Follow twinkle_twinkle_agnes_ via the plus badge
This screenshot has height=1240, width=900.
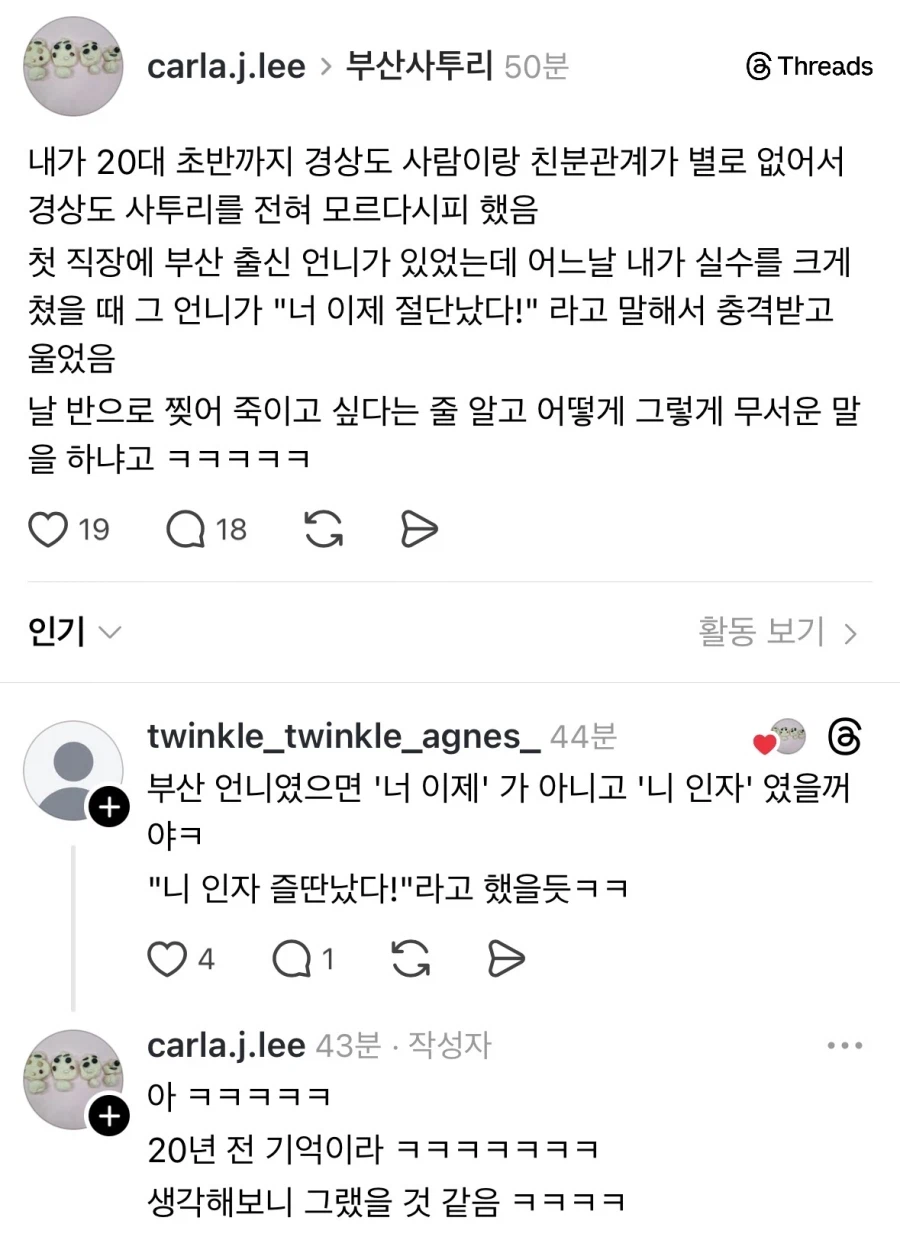(x=108, y=807)
